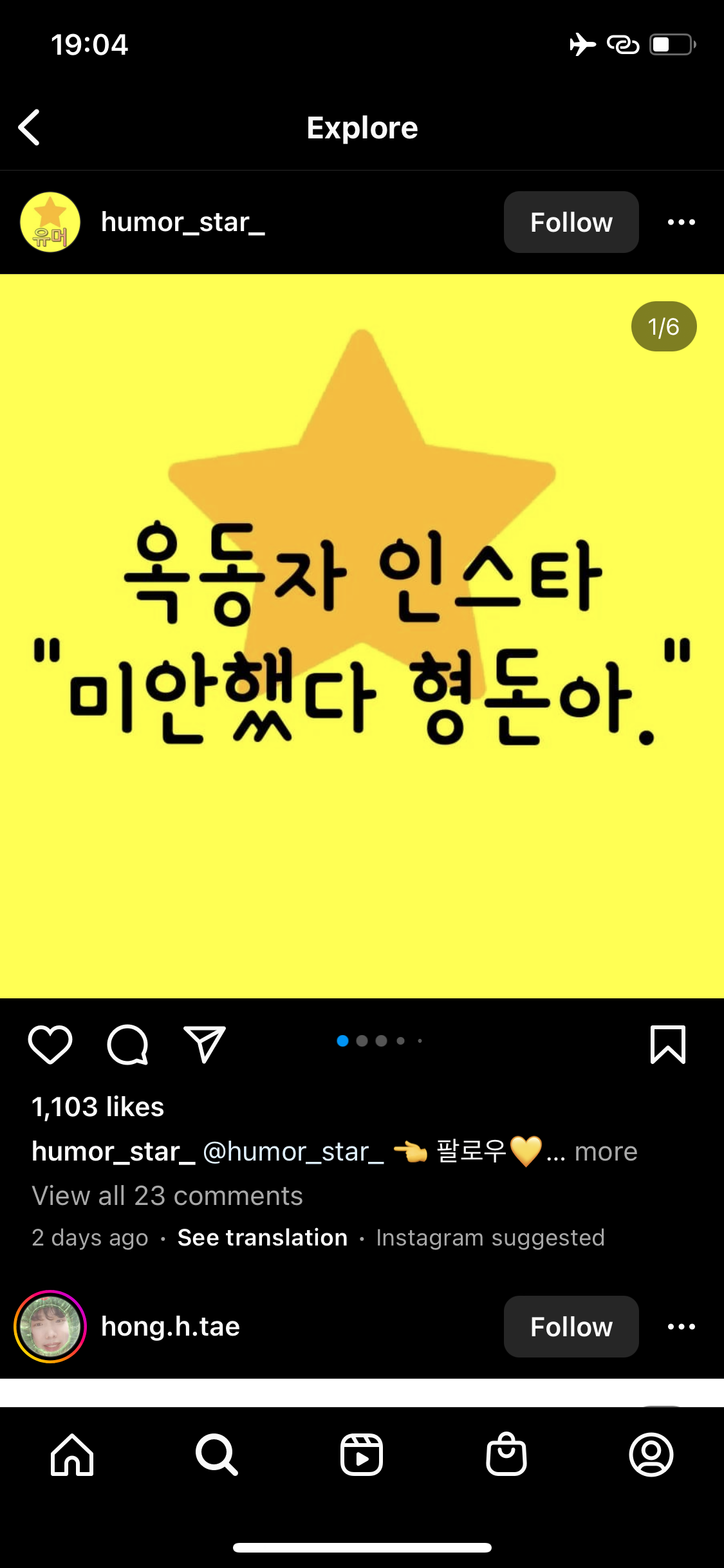Screen dimensions: 724x1568
Task: Switch to the Reels tab
Action: [x=362, y=1454]
